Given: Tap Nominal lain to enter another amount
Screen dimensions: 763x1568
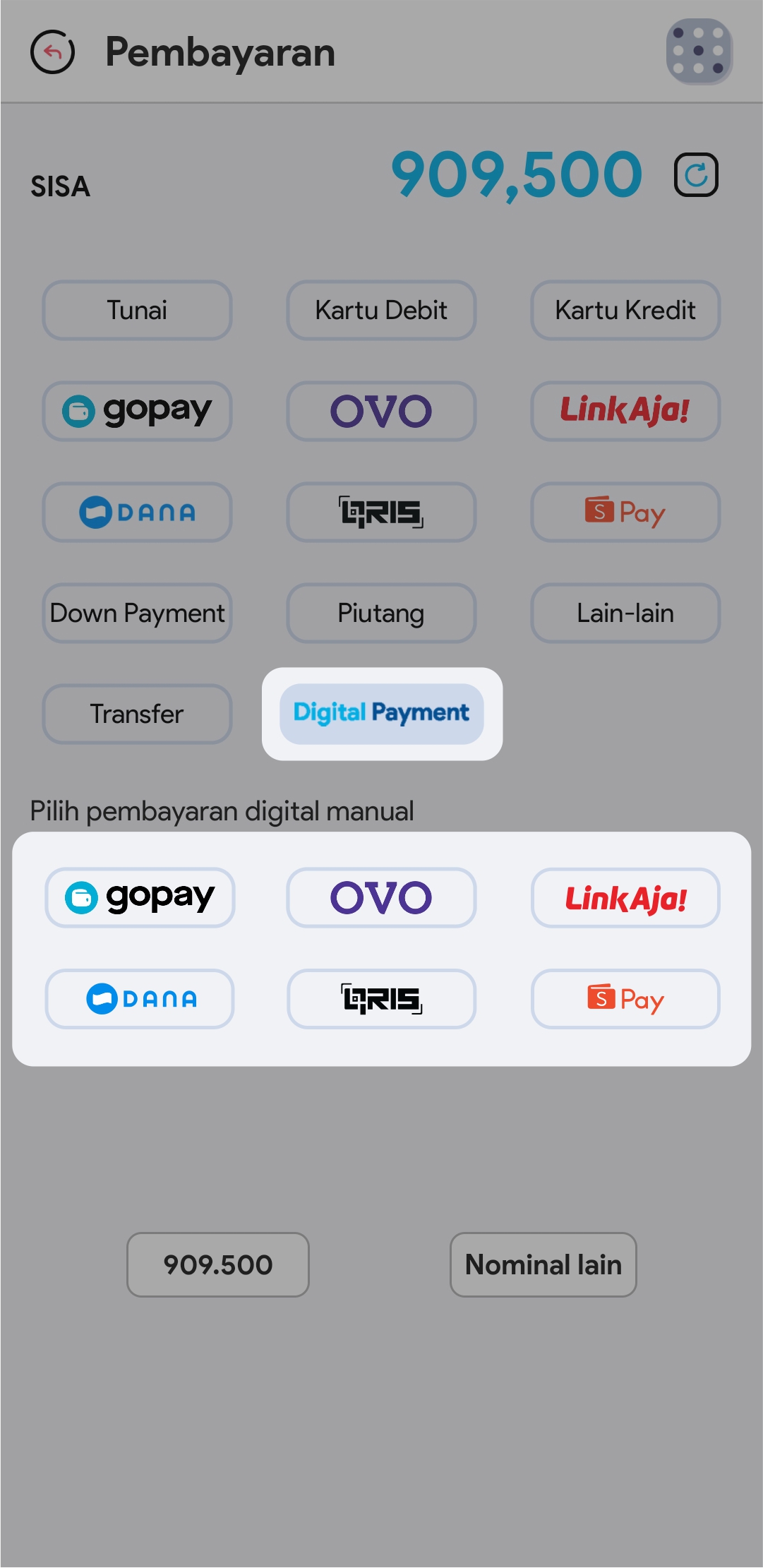Looking at the screenshot, I should coord(543,1264).
